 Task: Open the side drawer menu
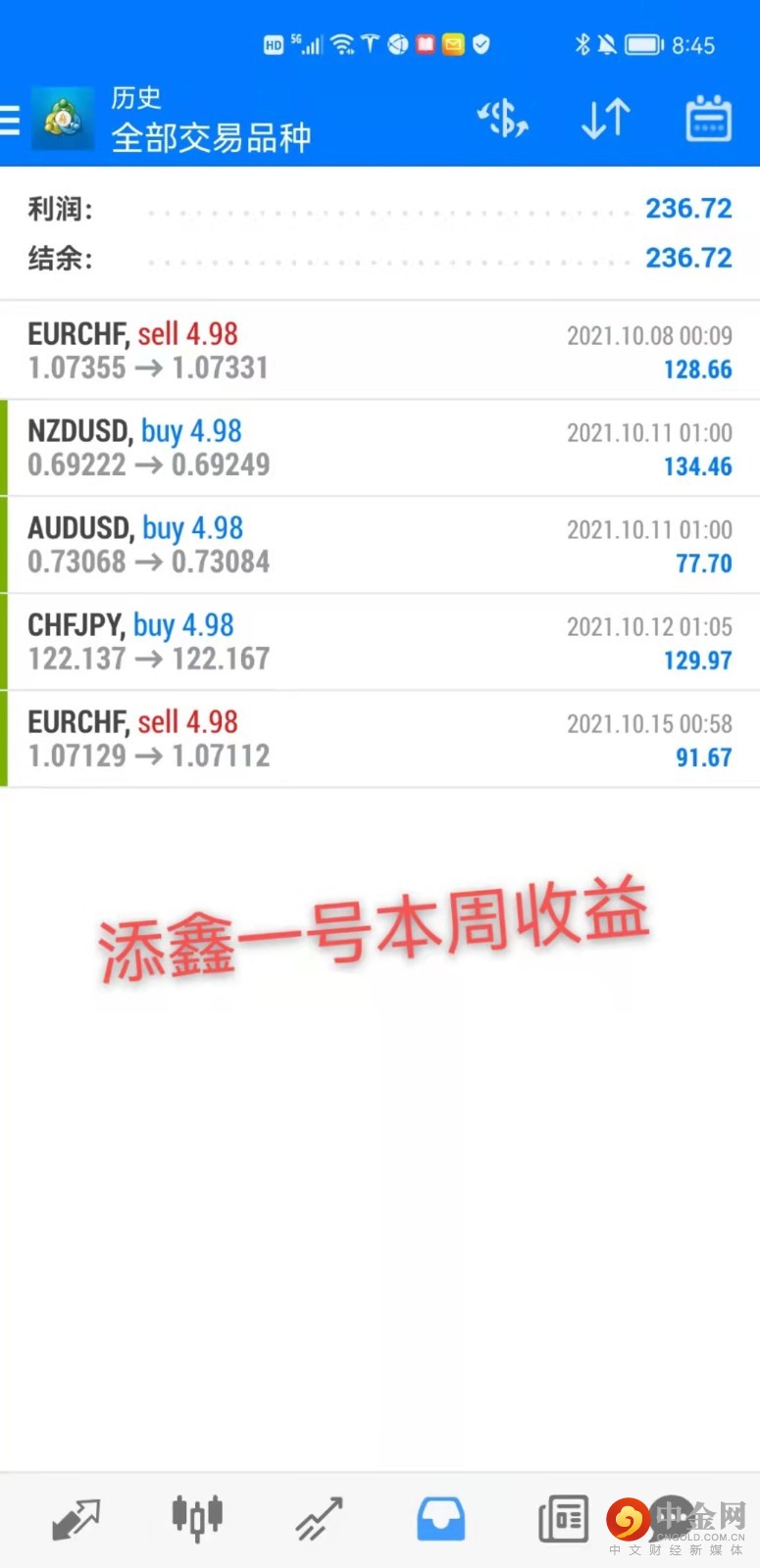click(10, 120)
